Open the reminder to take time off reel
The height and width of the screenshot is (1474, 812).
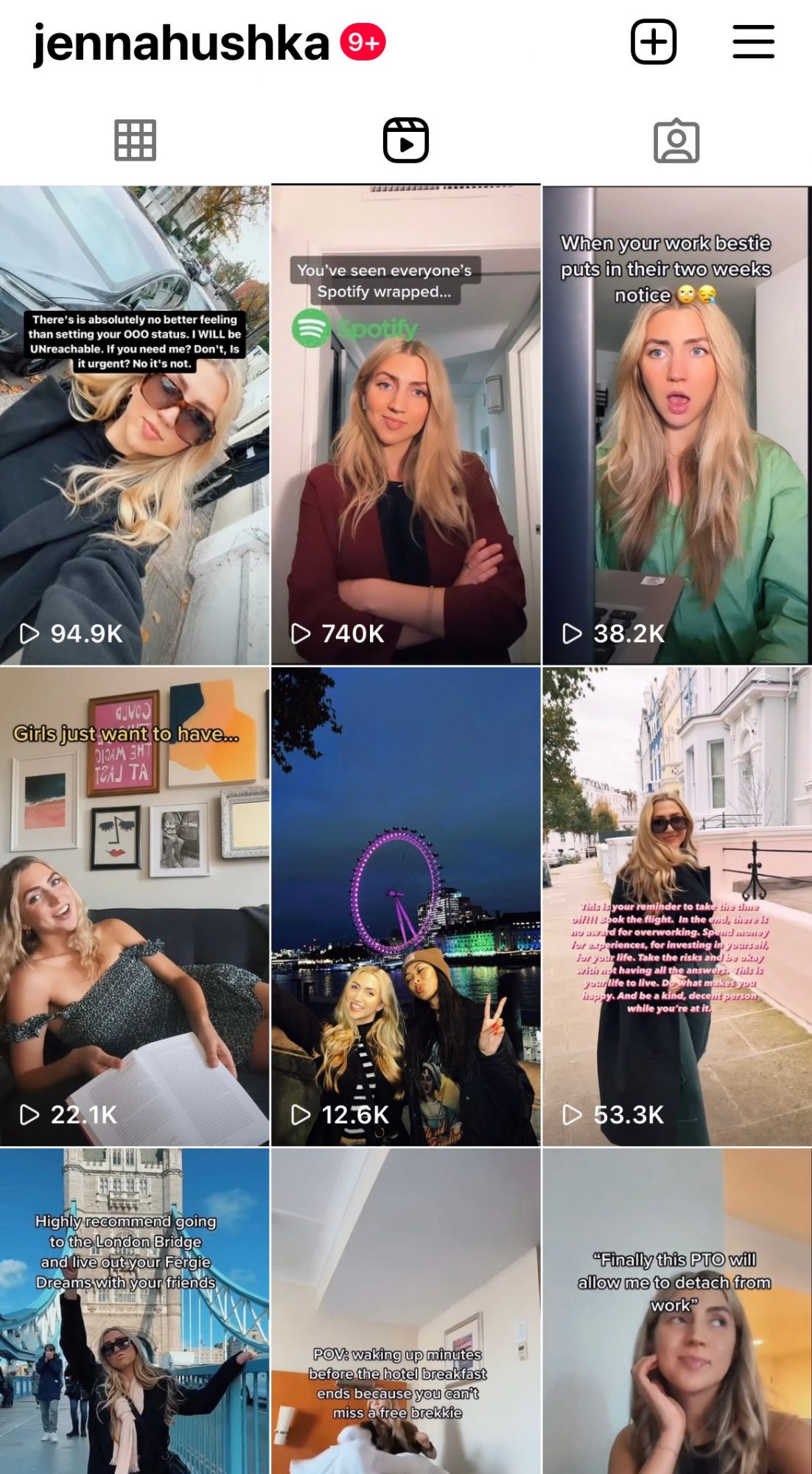(676, 907)
